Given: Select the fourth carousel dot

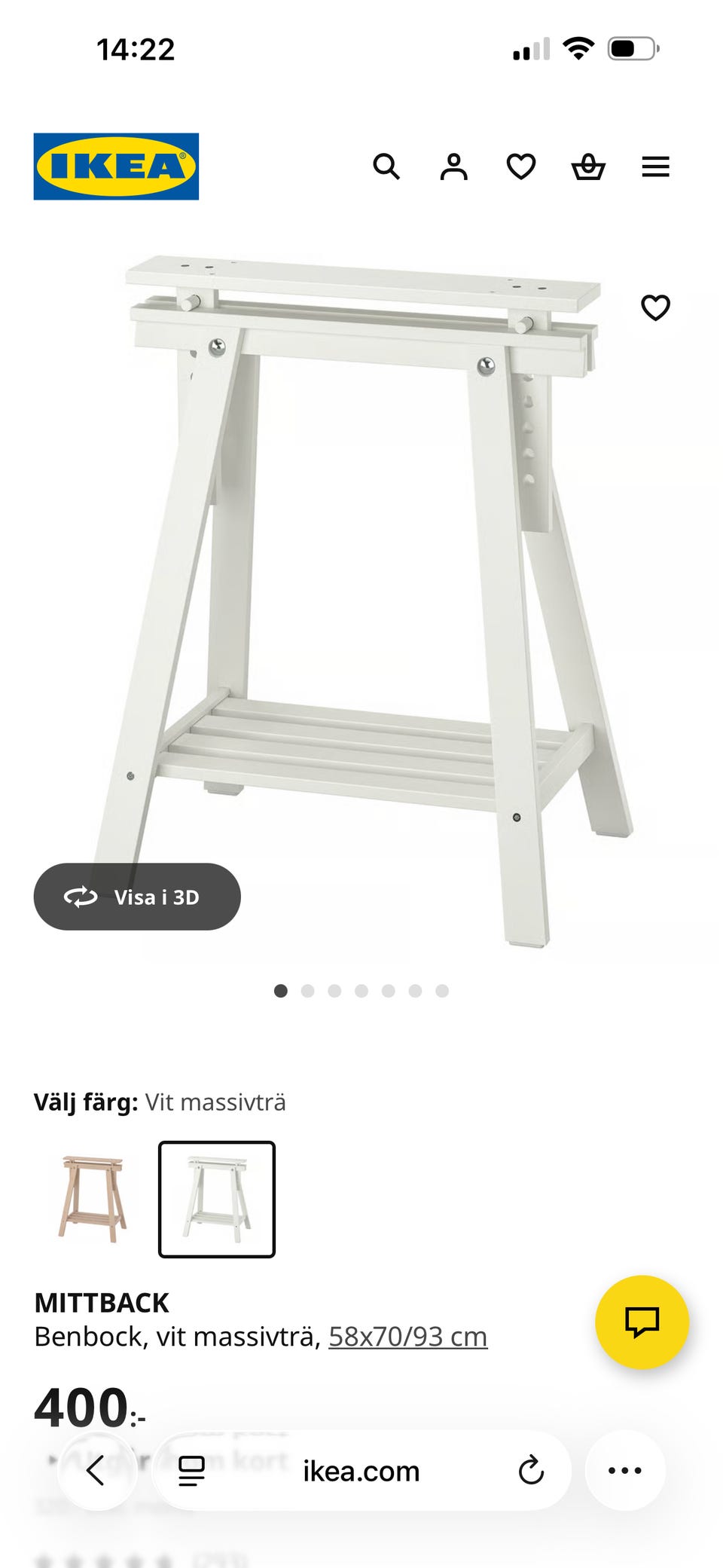Looking at the screenshot, I should [x=361, y=991].
